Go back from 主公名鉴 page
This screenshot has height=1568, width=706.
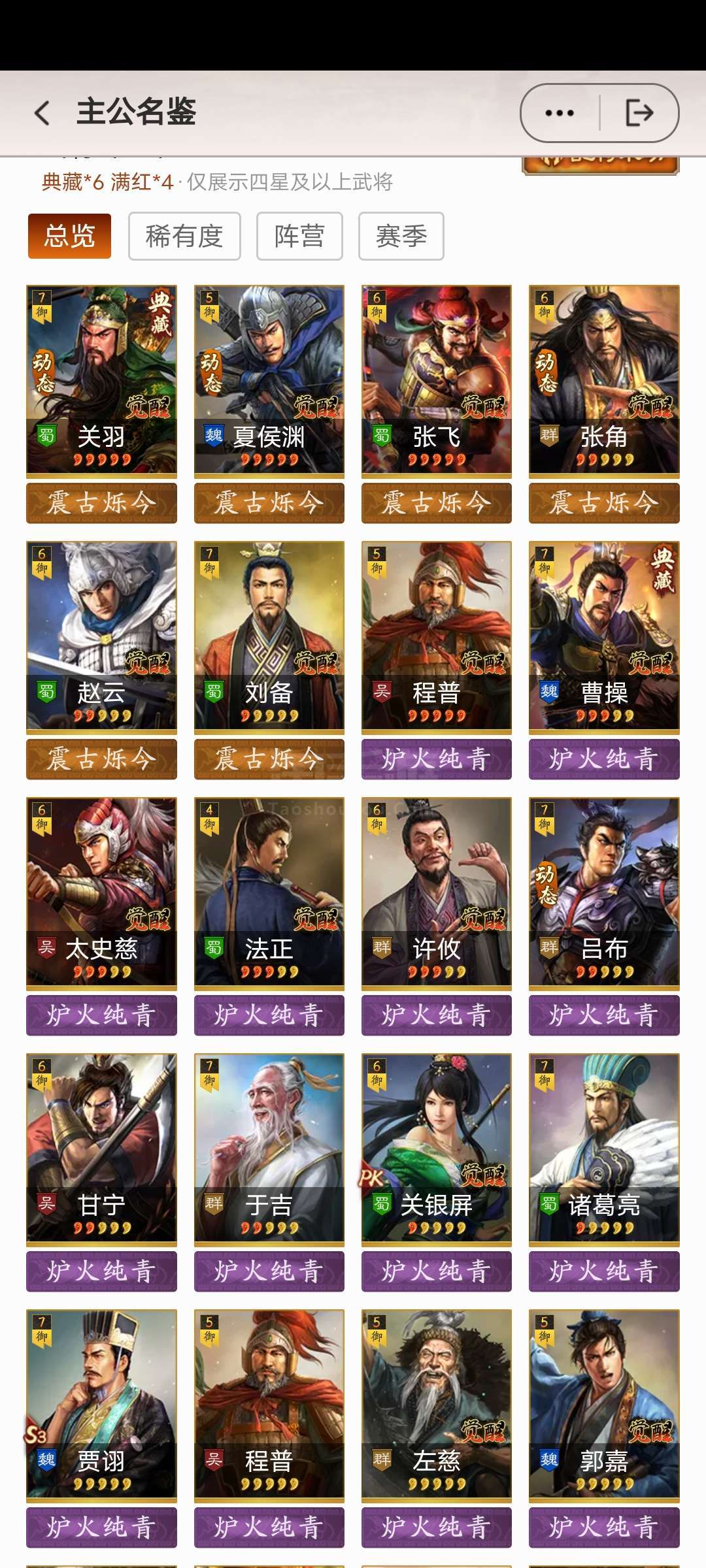point(42,113)
